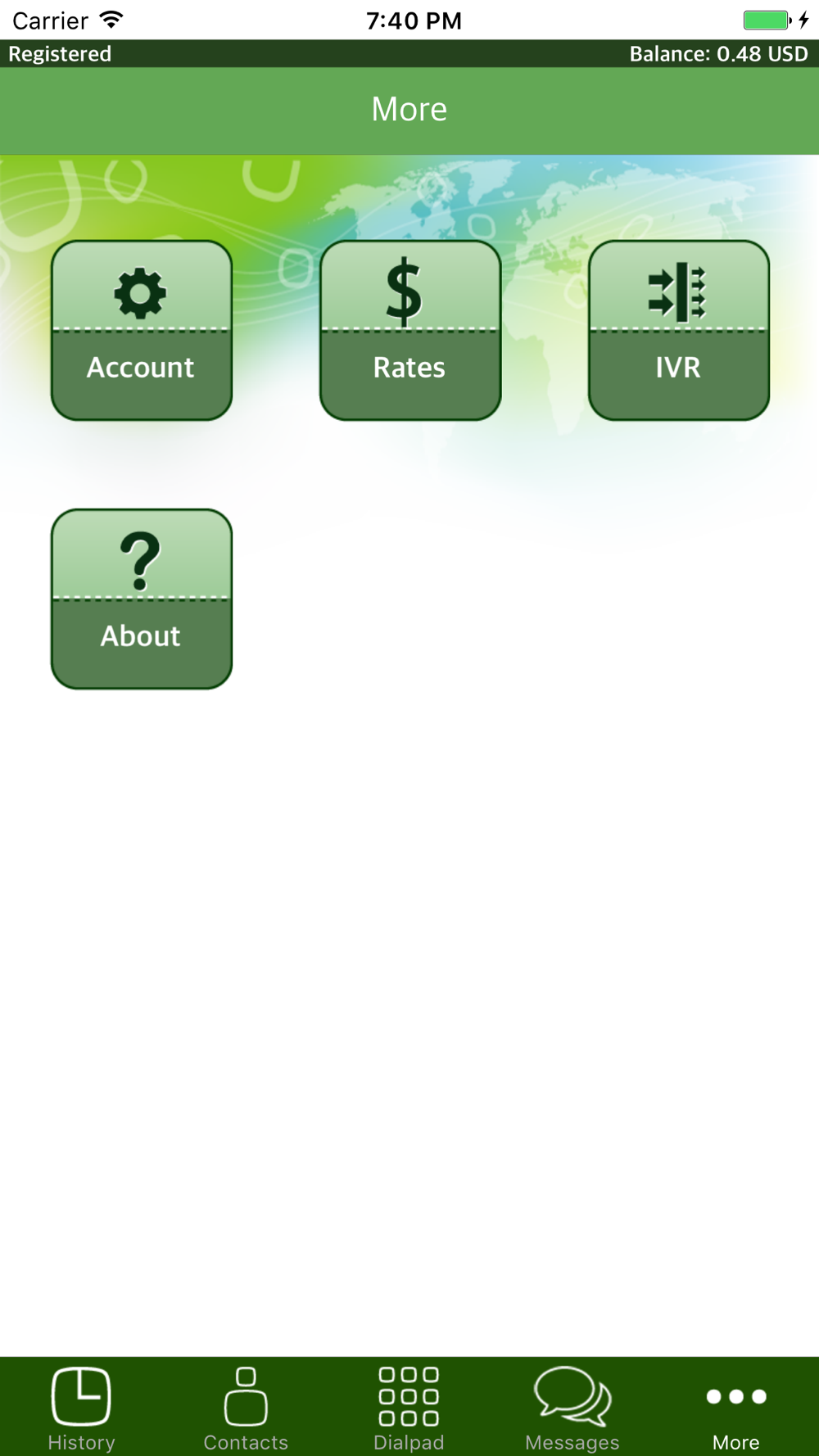Screen dimensions: 819x1456
Task: Open the IVR option
Action: pyautogui.click(x=679, y=330)
